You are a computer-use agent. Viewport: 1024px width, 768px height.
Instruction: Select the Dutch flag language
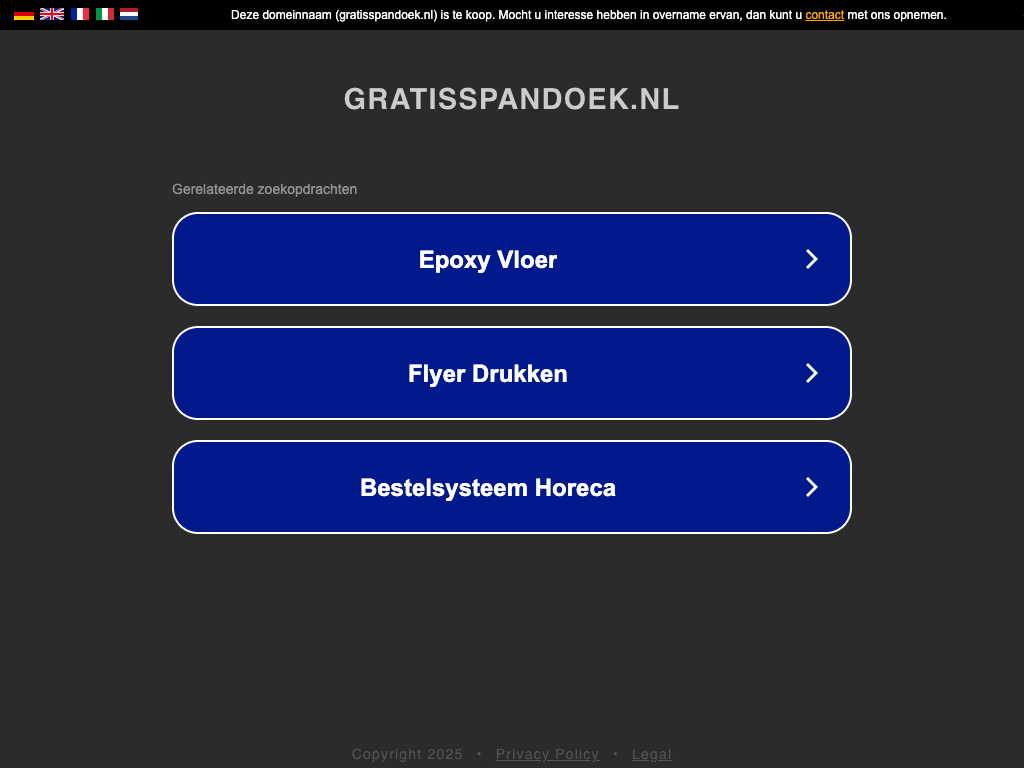tap(129, 14)
